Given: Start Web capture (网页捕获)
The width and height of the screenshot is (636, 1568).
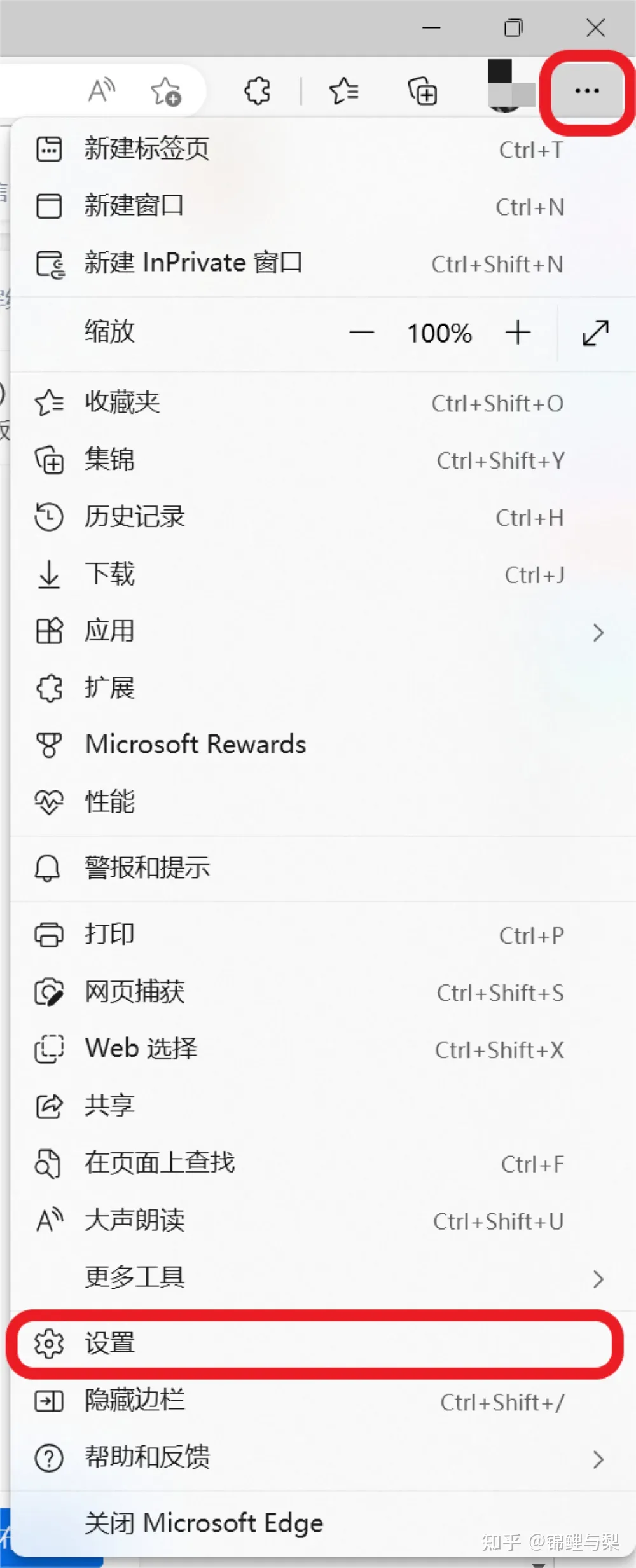Looking at the screenshot, I should [x=134, y=992].
